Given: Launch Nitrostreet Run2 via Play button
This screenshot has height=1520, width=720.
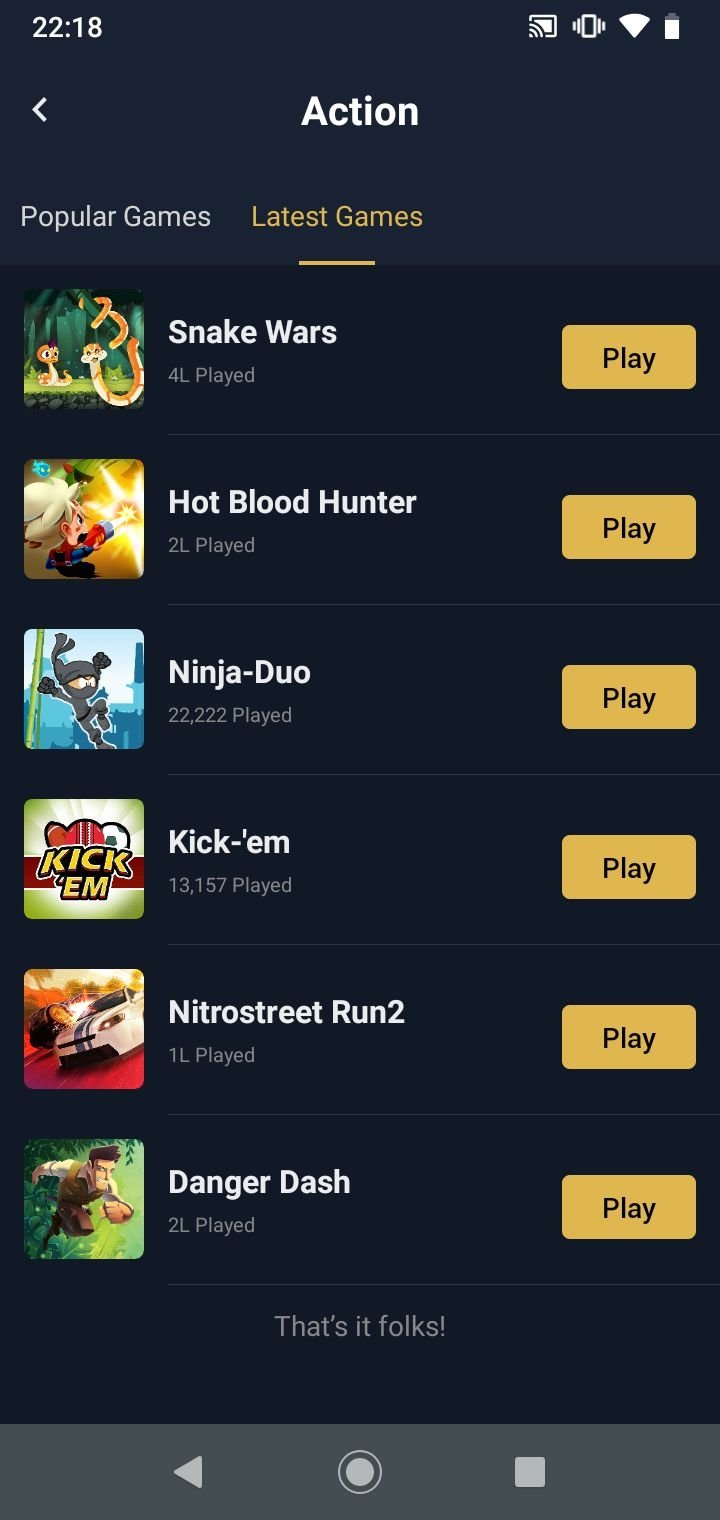Looking at the screenshot, I should pyautogui.click(x=629, y=1037).
